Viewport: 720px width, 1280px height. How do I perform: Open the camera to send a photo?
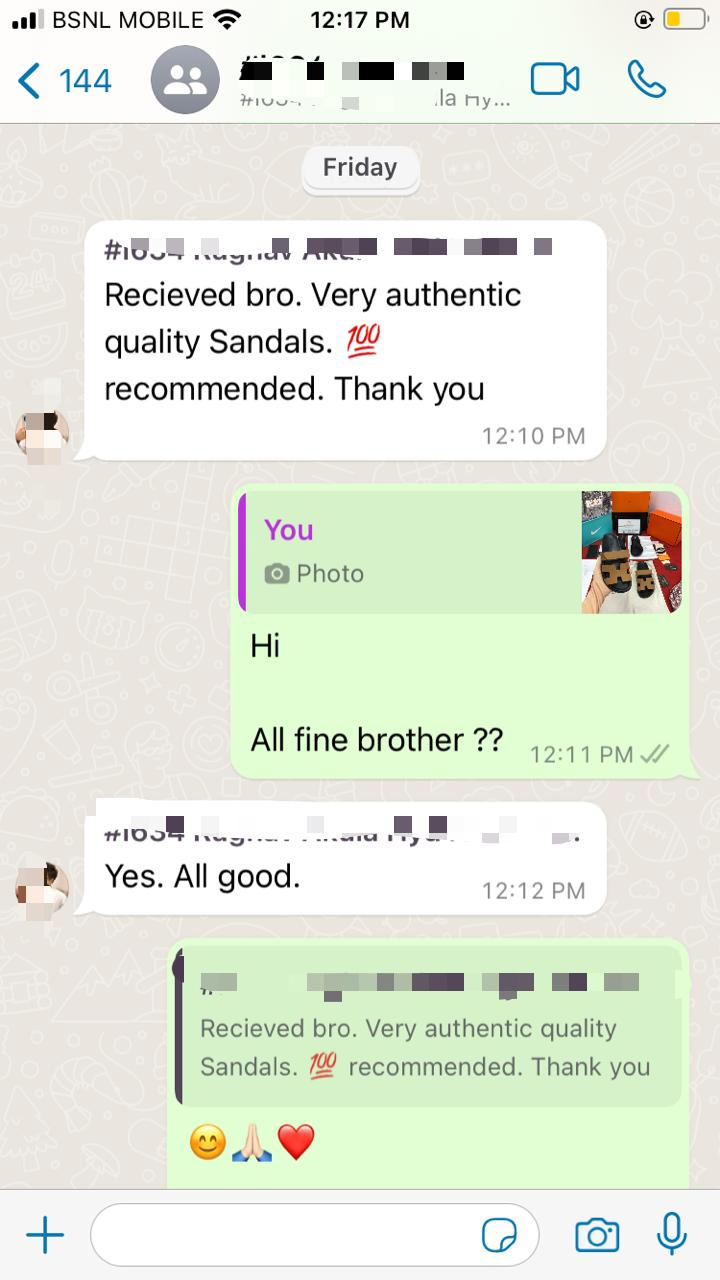[597, 1236]
